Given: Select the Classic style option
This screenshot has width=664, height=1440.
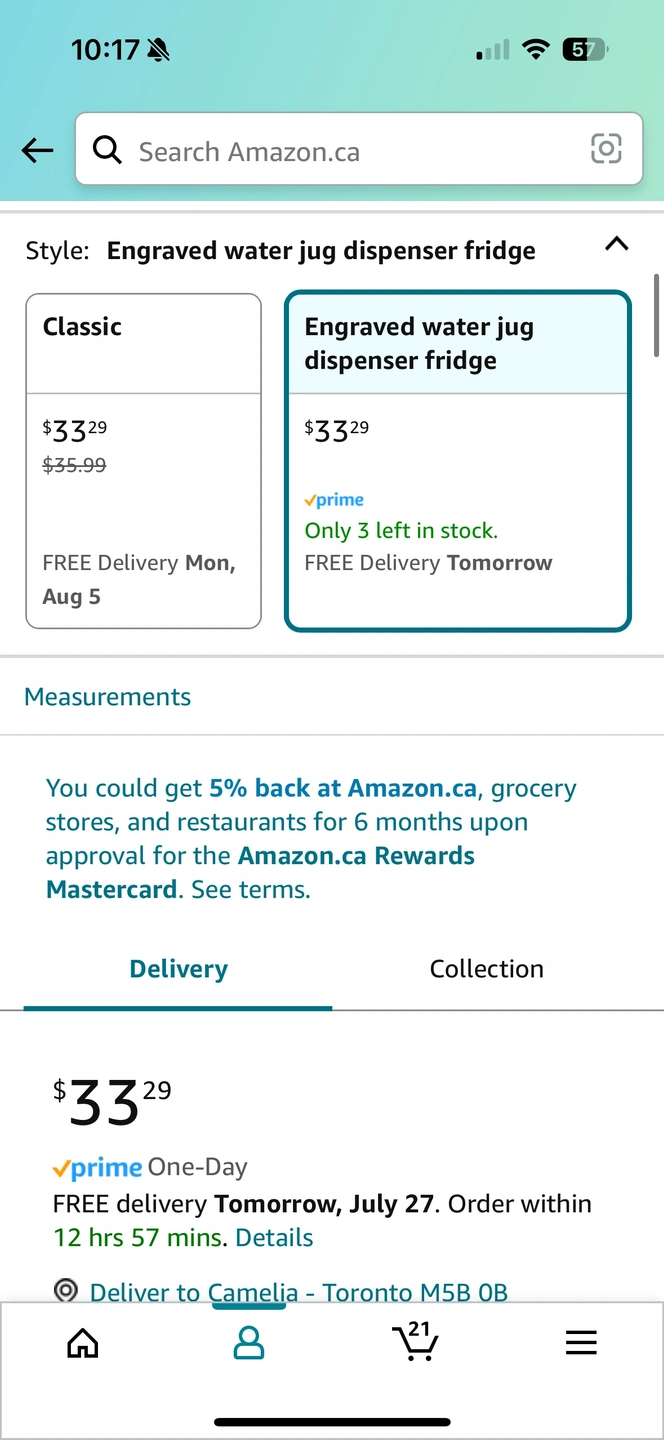Looking at the screenshot, I should point(143,461).
